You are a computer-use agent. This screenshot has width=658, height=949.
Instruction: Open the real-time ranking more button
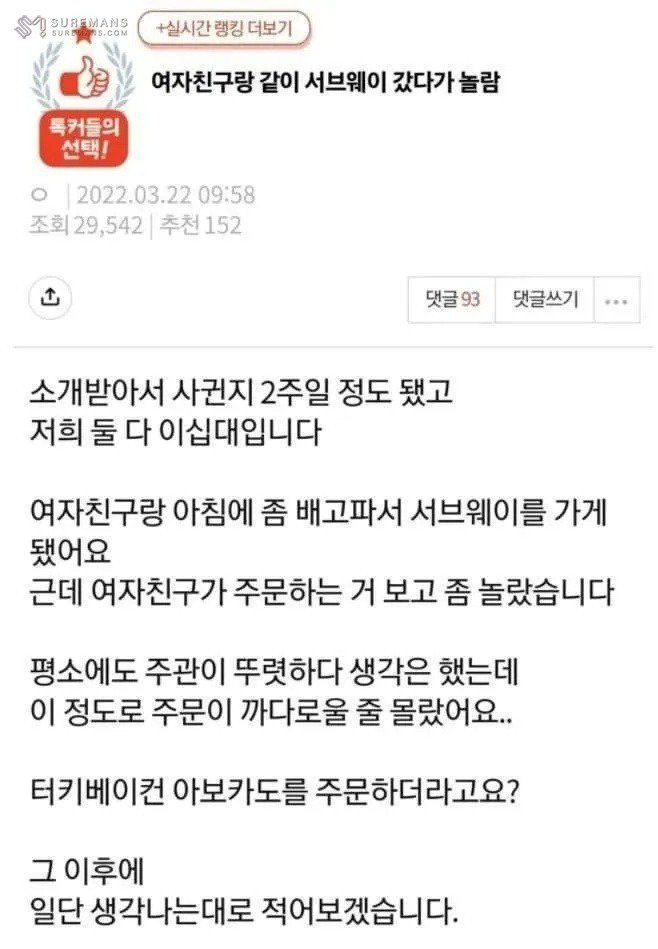[x=223, y=29]
